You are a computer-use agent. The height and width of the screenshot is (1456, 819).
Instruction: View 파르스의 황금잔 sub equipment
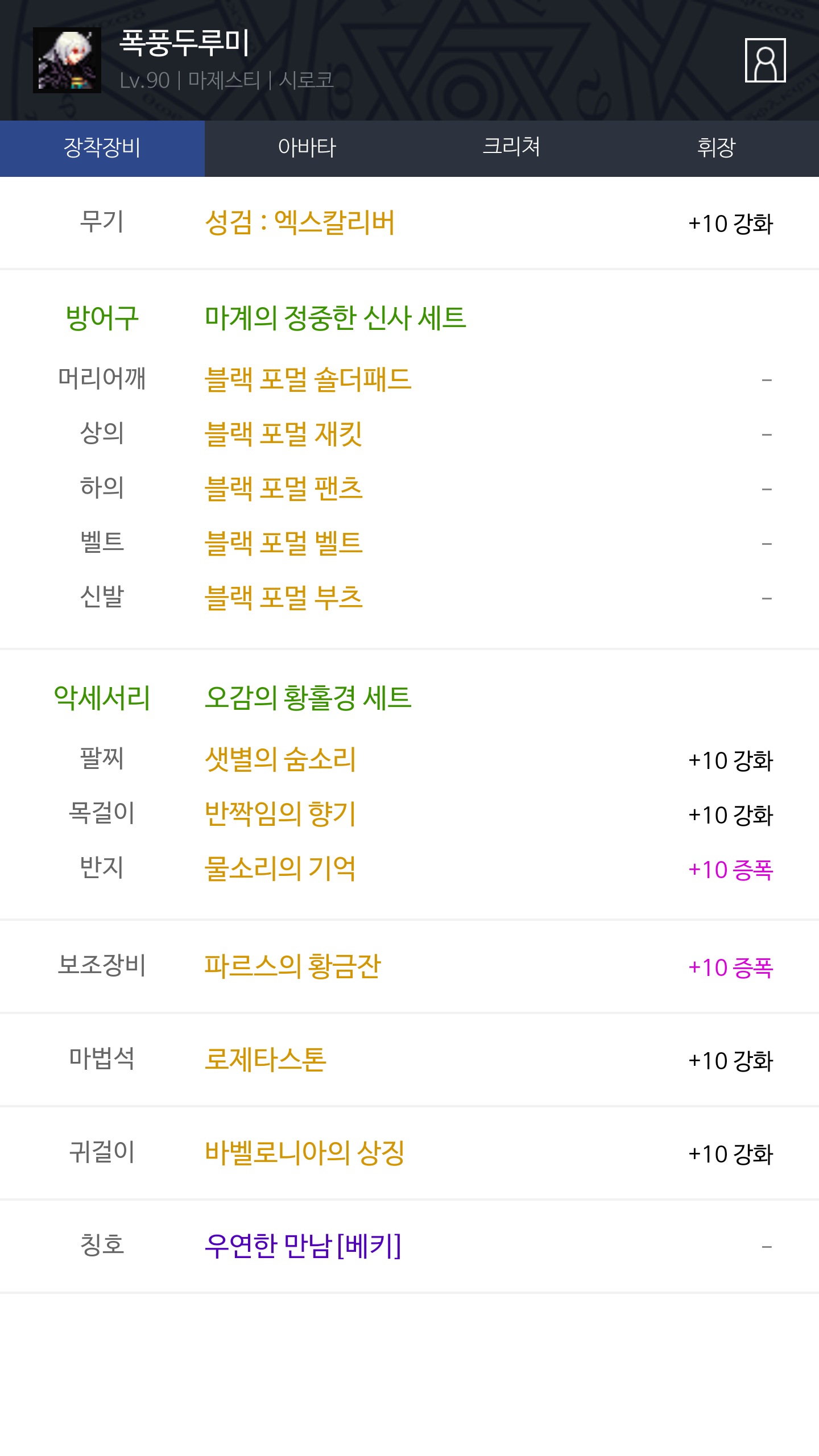(x=292, y=966)
